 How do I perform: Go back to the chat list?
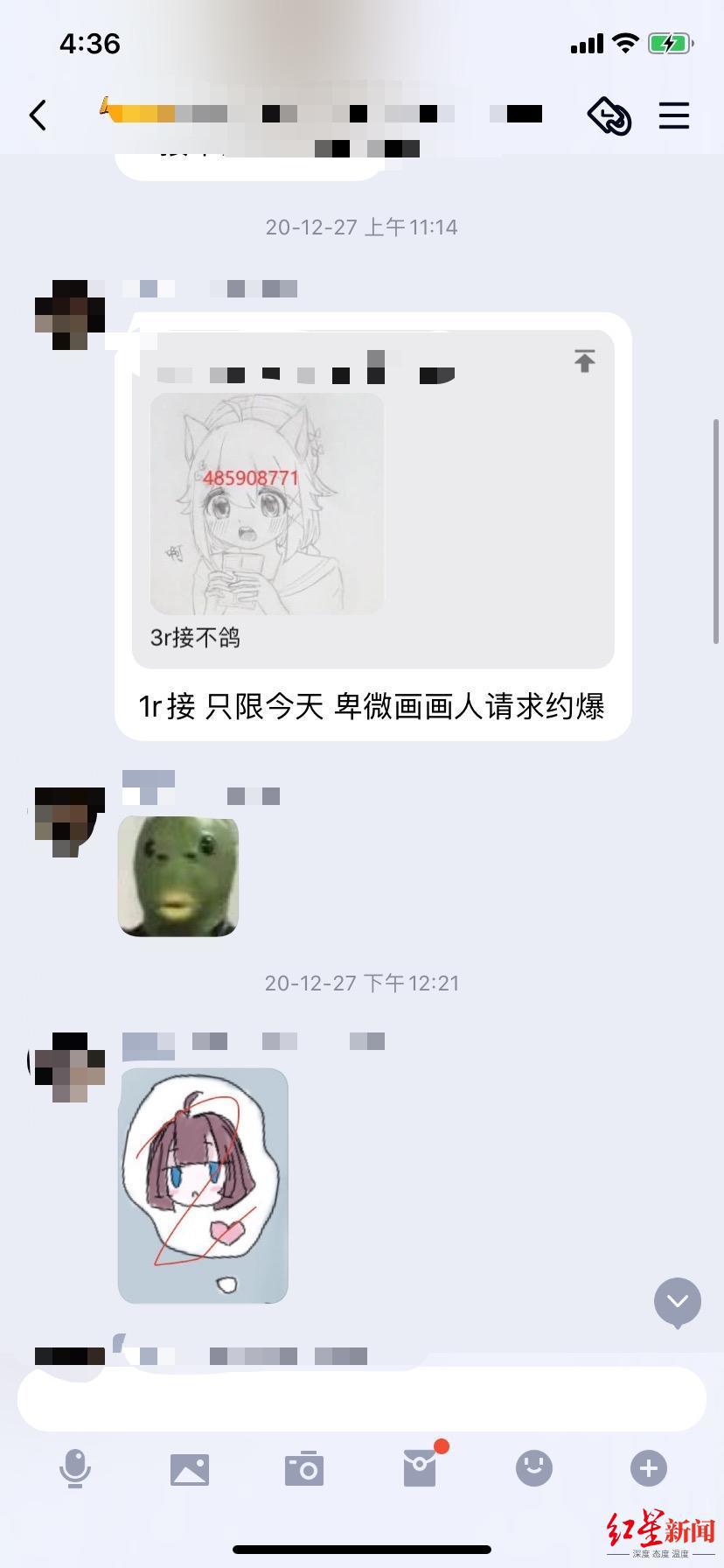click(38, 115)
